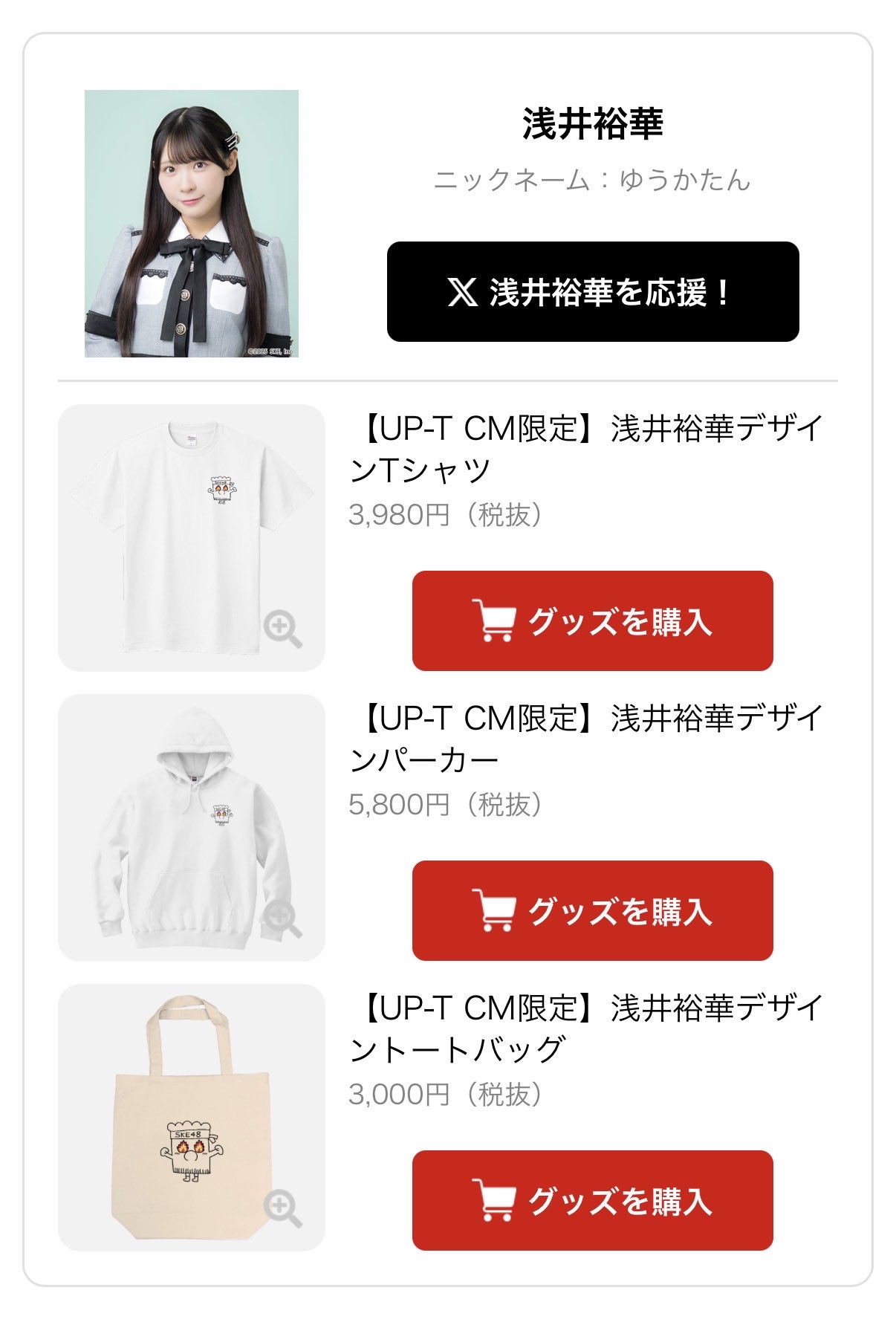Buy the 浅井裕華デザインパーカー
Viewport: 896px width, 1322px height.
click(593, 910)
